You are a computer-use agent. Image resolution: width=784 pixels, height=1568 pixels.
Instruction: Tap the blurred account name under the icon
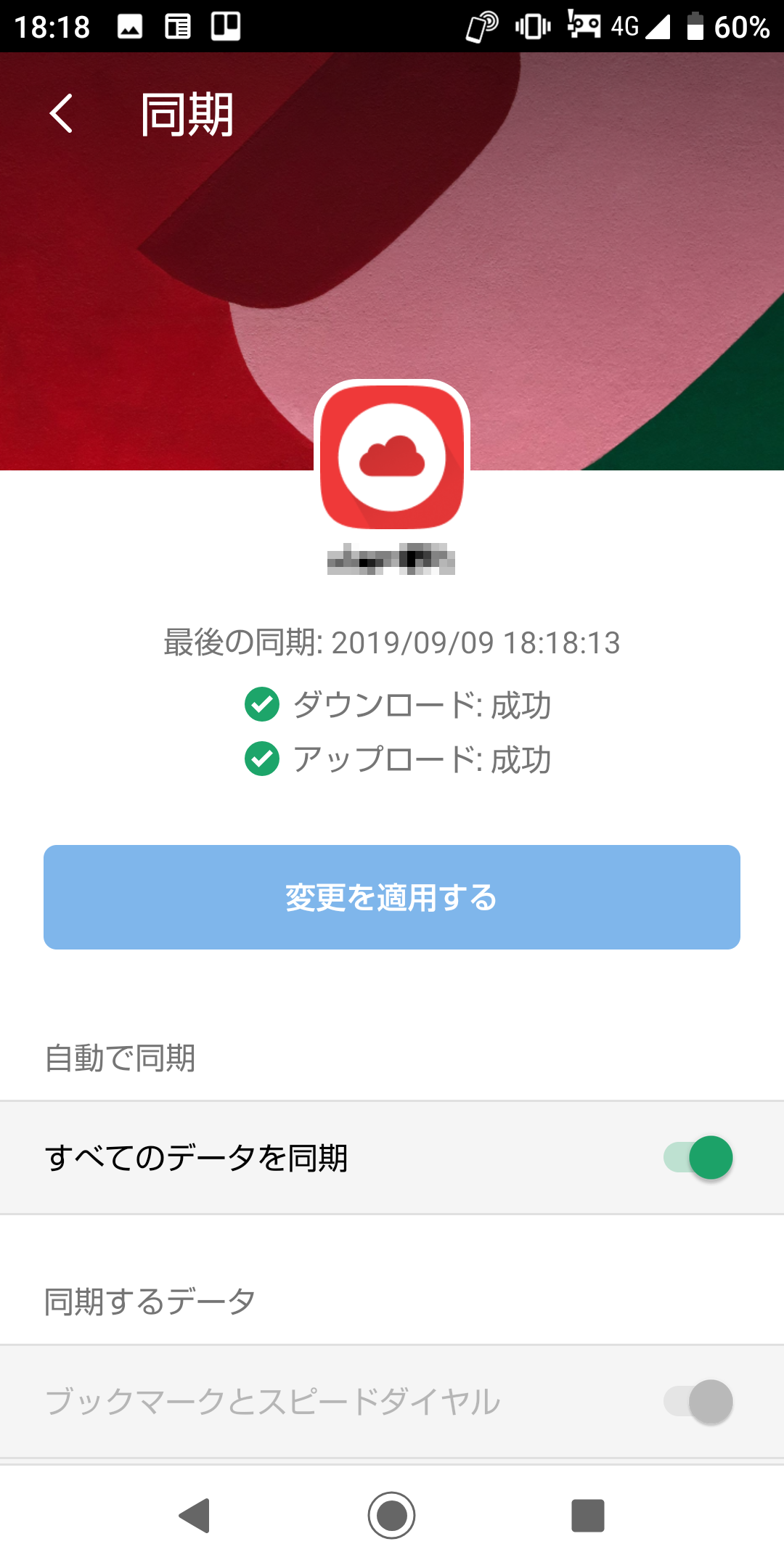(x=391, y=561)
